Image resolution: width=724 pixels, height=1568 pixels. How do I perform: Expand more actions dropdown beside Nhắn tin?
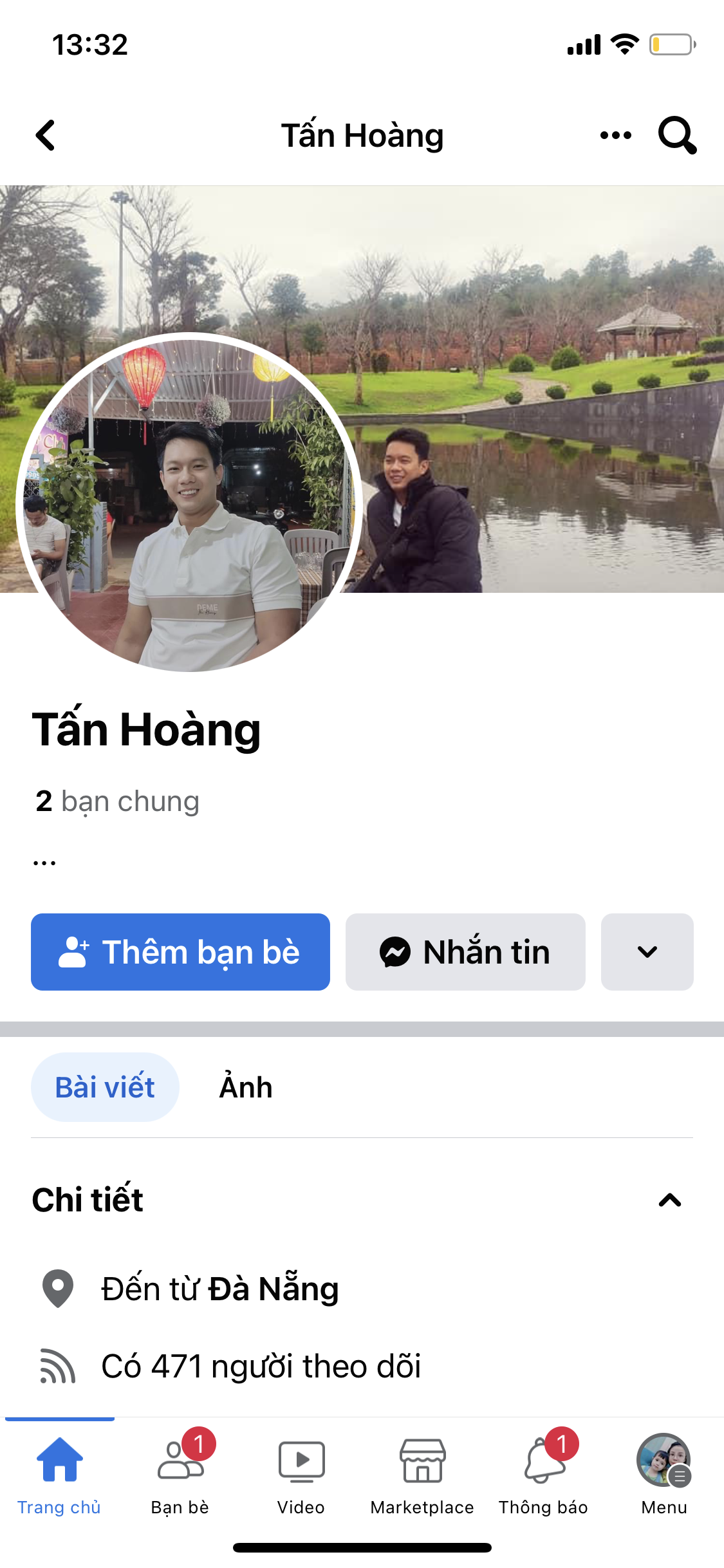pos(647,952)
